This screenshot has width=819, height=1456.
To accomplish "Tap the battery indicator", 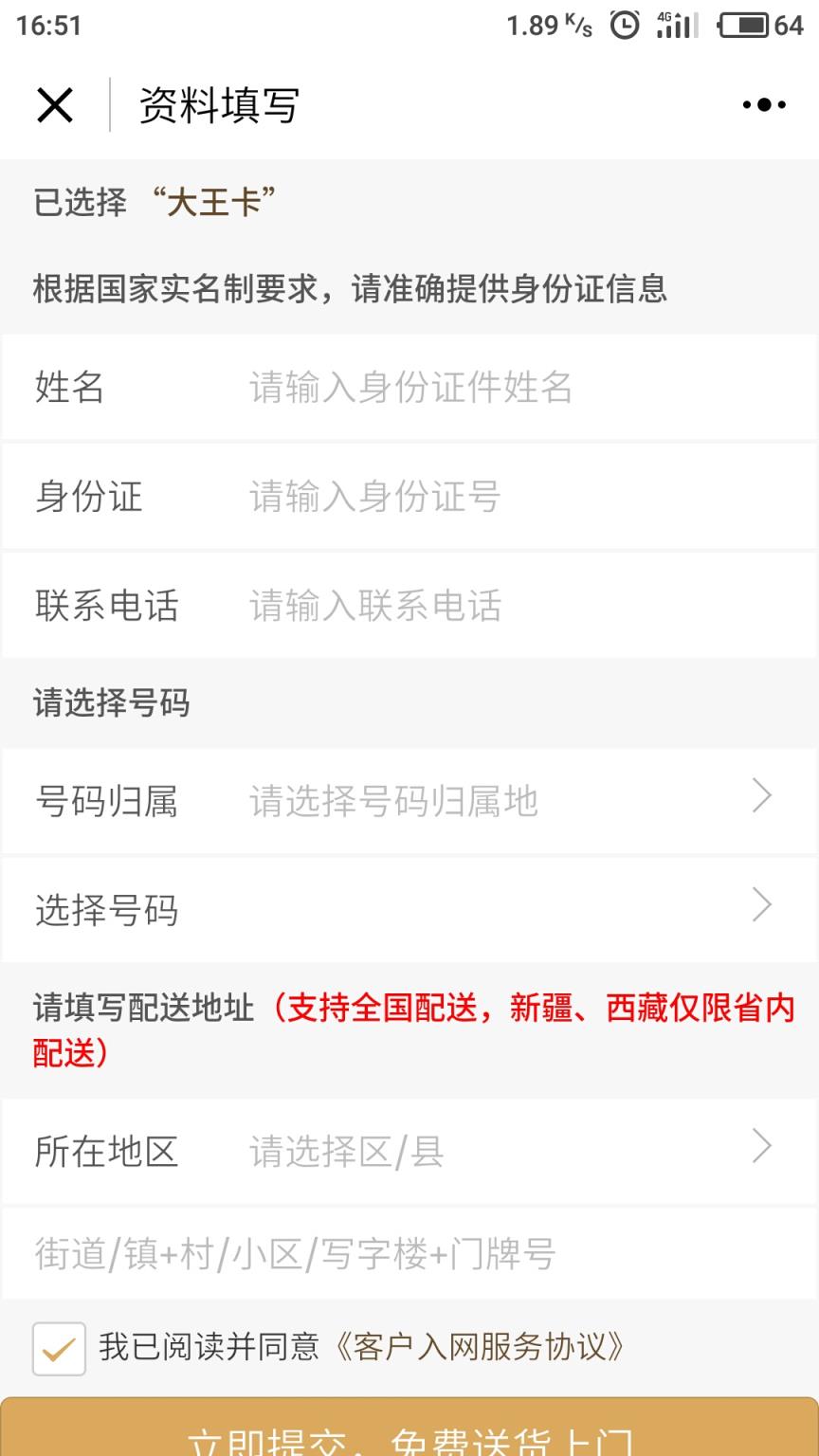I will [x=745, y=26].
